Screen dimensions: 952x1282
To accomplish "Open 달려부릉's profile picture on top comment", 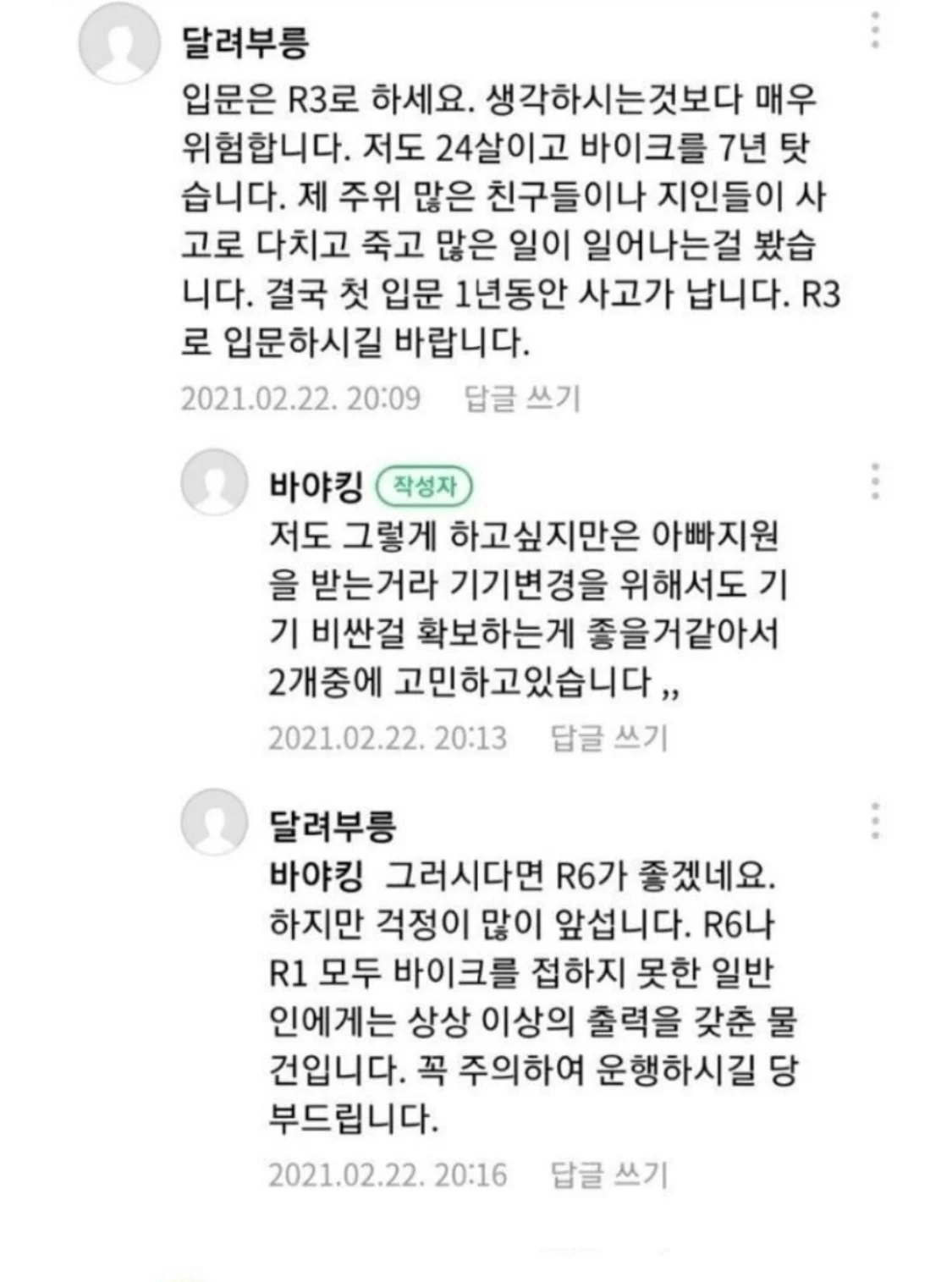I will coord(119,44).
